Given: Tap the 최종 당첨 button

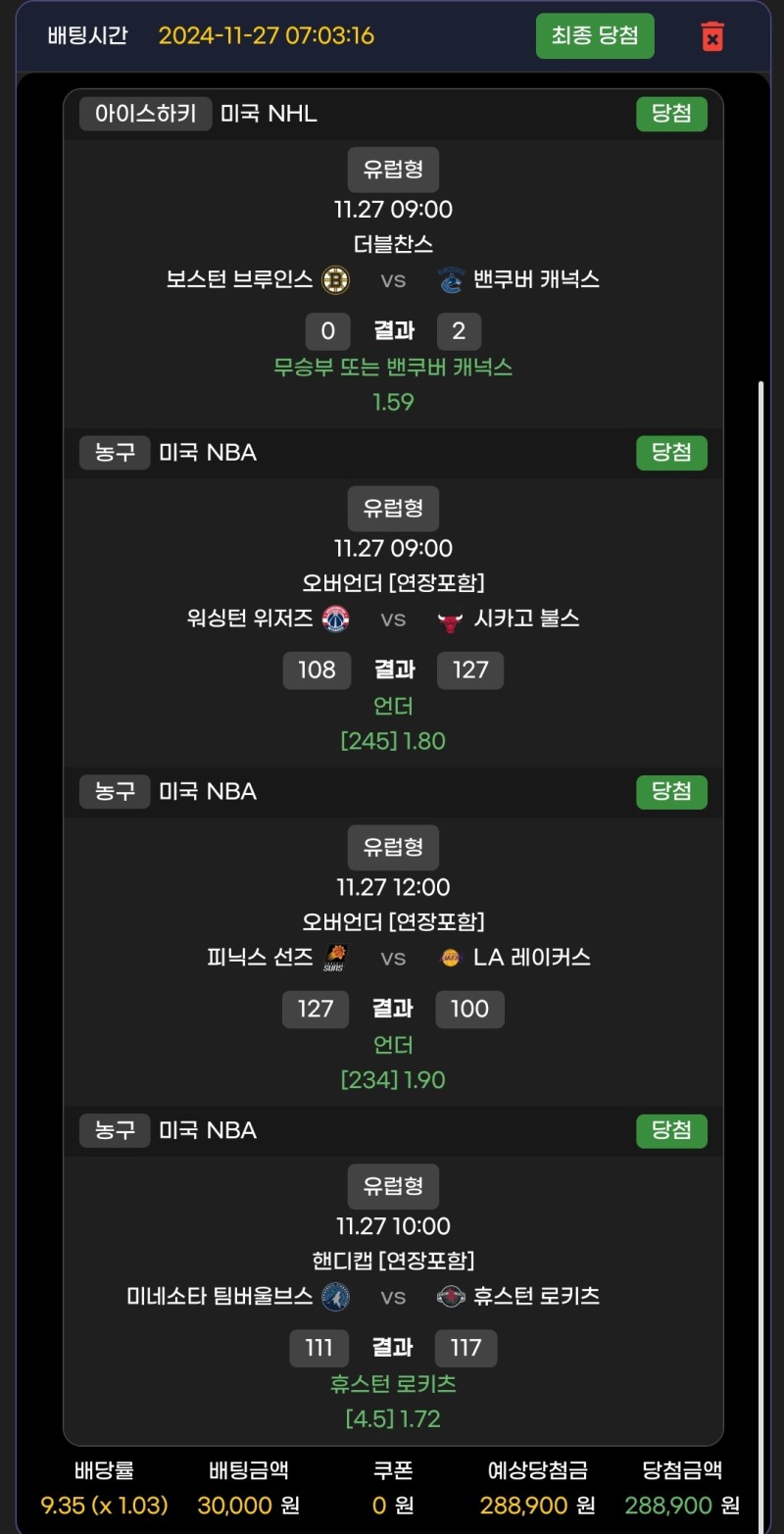Looking at the screenshot, I should (x=595, y=36).
